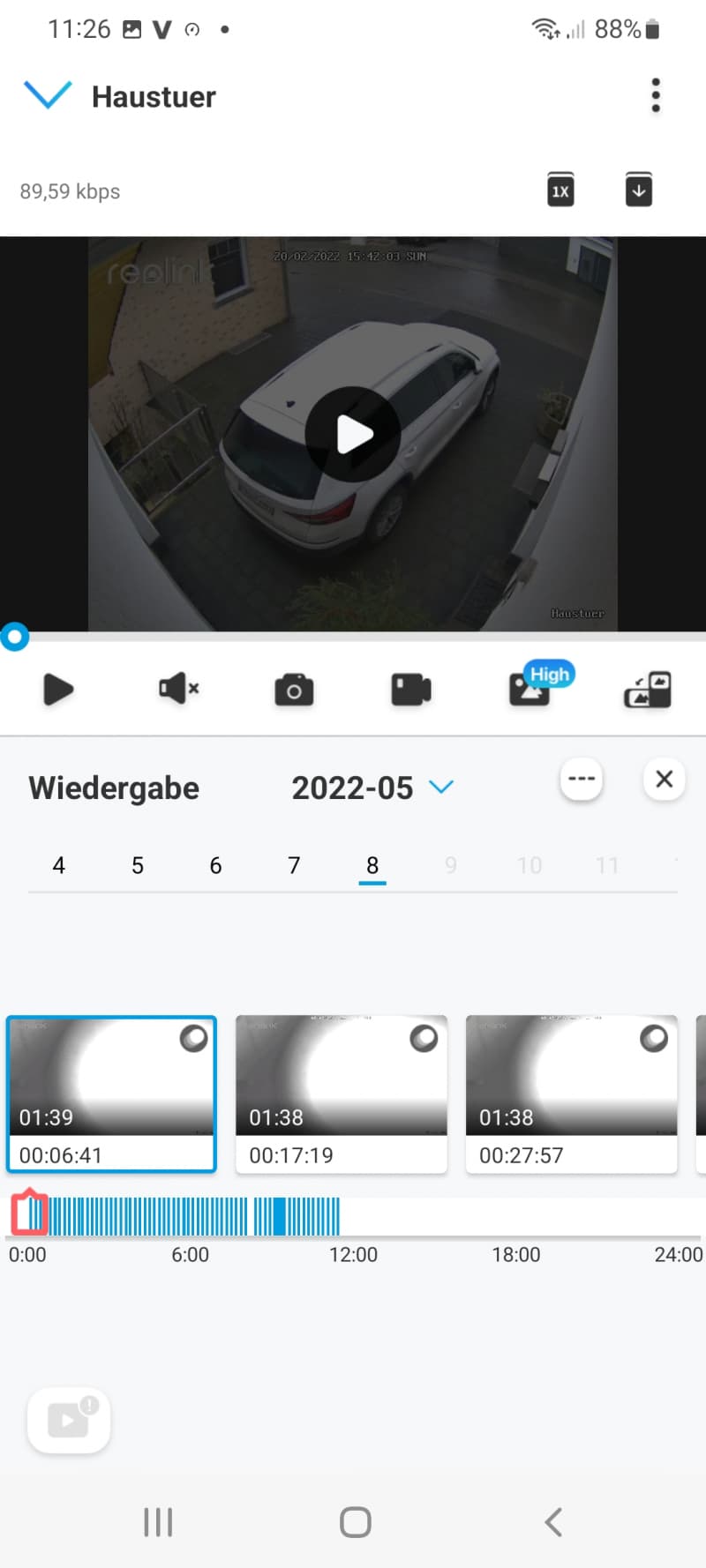The height and width of the screenshot is (1568, 706).
Task: Take a snapshot with the camera icon
Action: pyautogui.click(x=294, y=691)
